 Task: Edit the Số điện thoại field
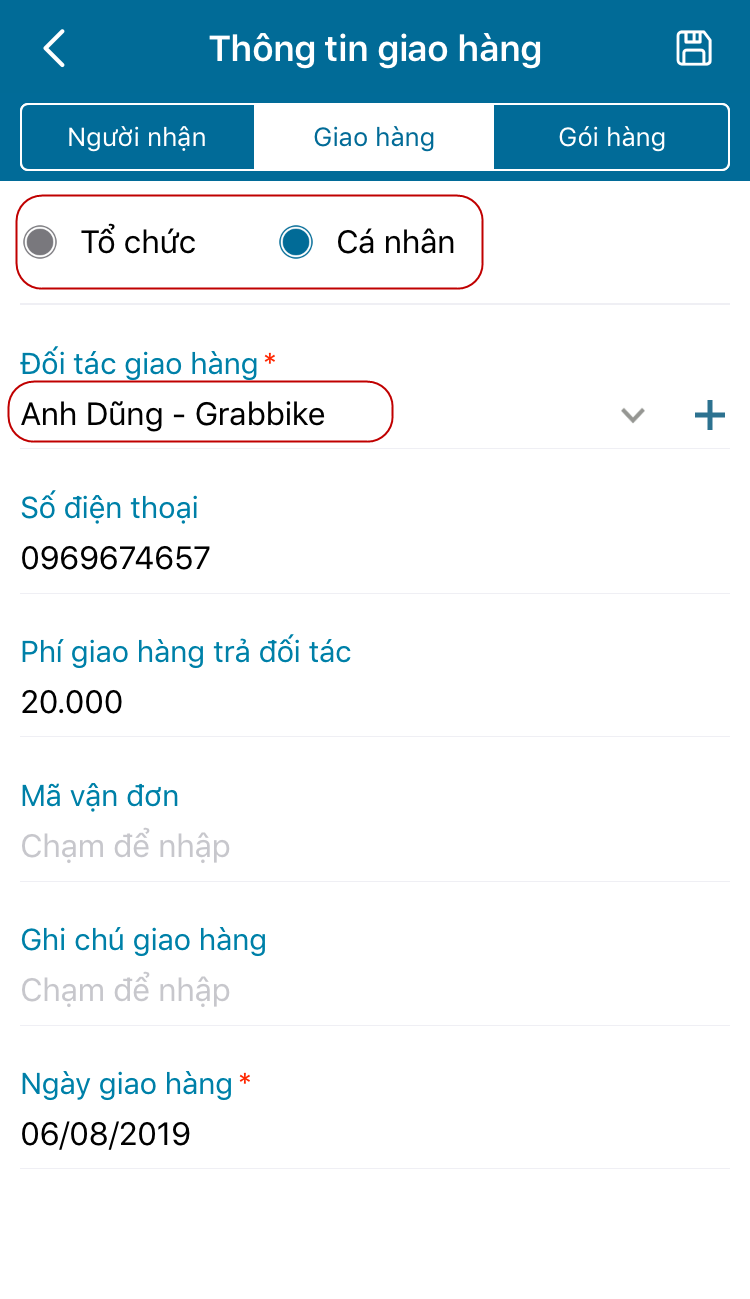tap(300, 558)
